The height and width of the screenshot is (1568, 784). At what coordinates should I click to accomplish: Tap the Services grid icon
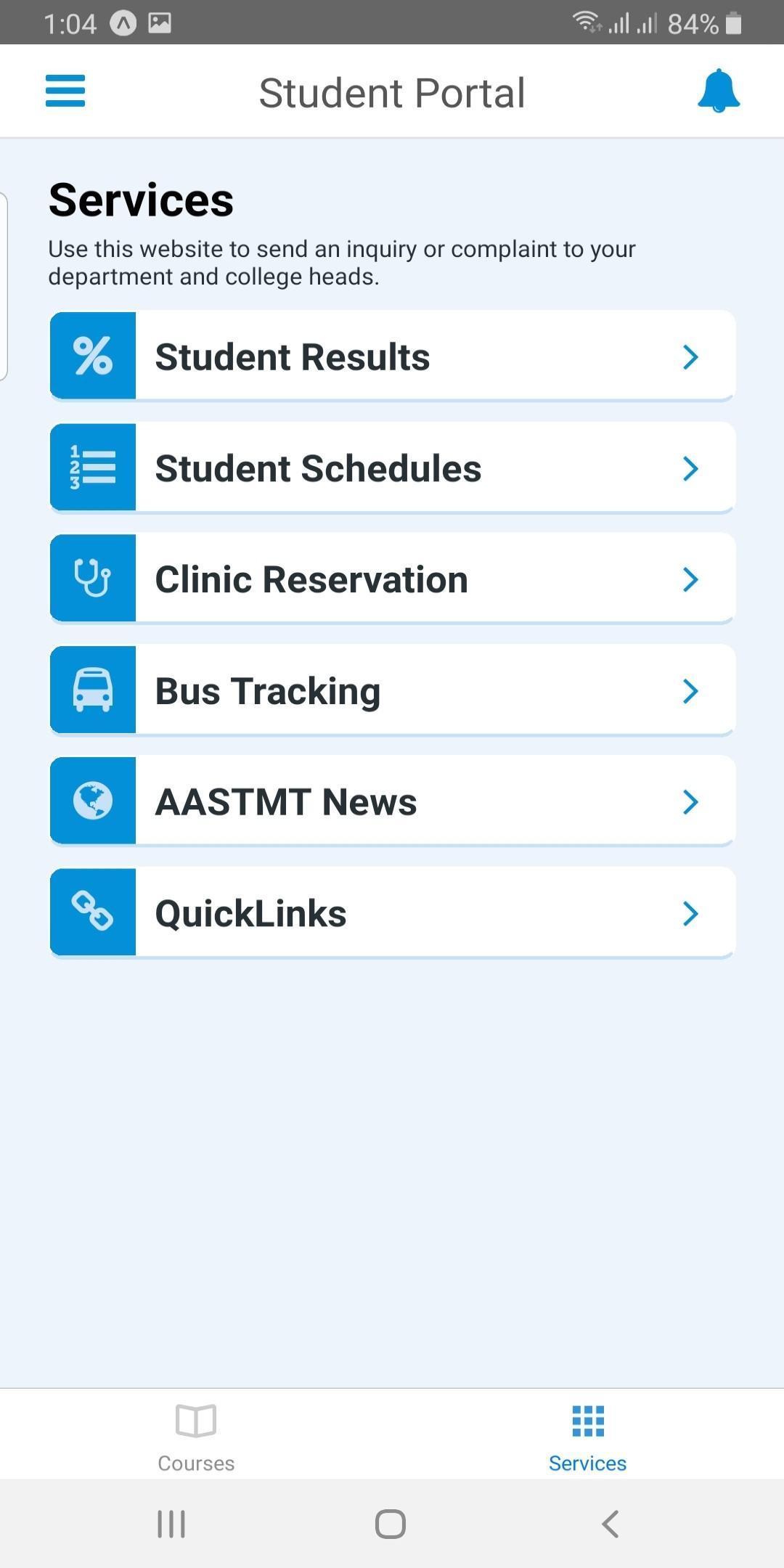pos(587,1421)
